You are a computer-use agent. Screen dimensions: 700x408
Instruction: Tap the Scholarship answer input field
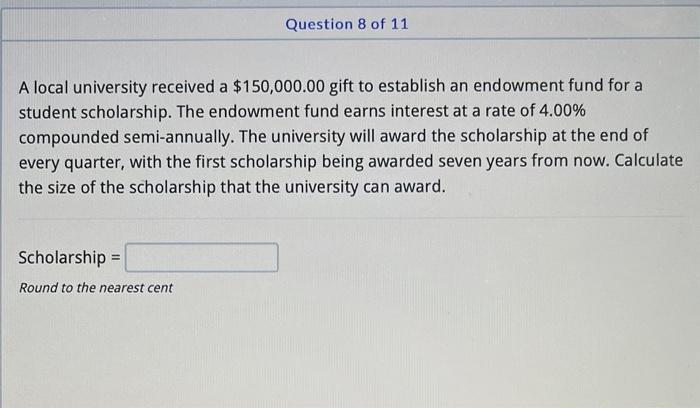[x=201, y=258]
